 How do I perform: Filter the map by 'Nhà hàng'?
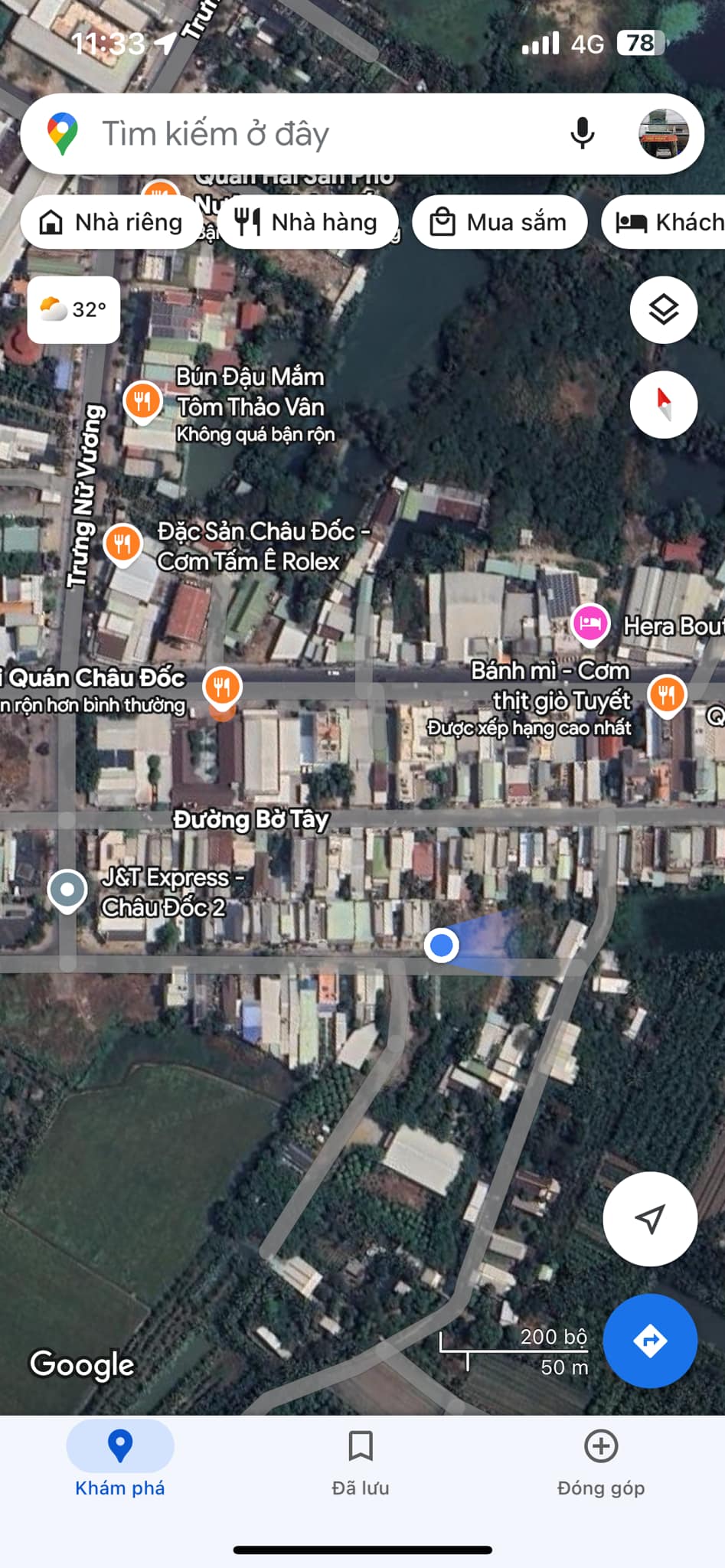(307, 223)
